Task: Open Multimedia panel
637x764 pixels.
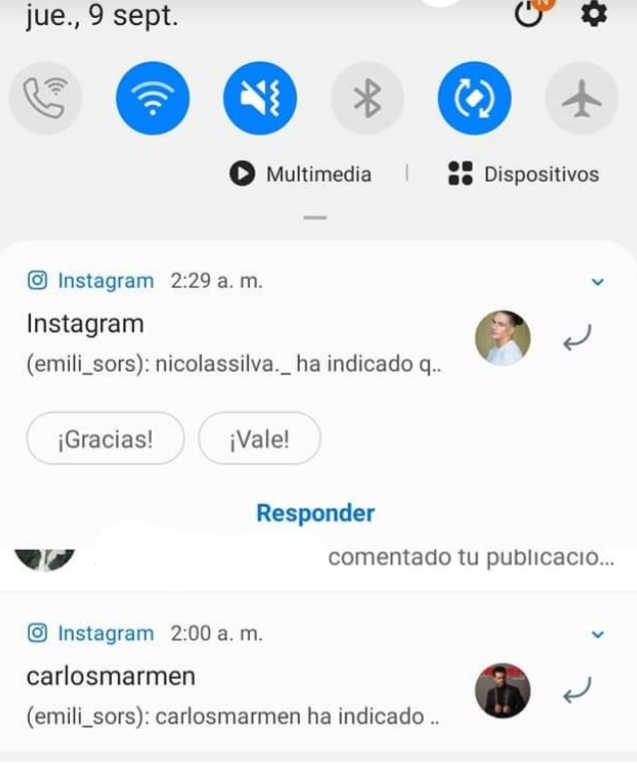Action: (x=301, y=174)
